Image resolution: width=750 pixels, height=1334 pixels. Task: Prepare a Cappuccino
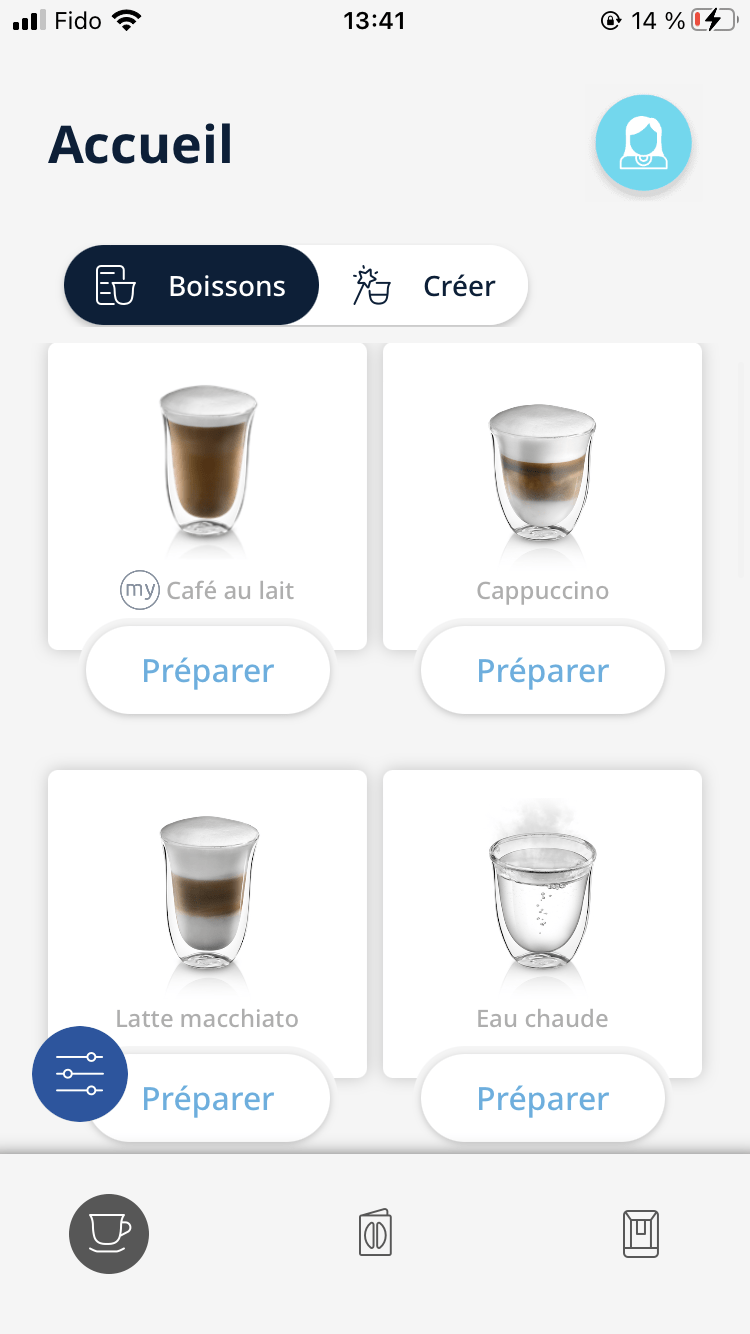tap(542, 670)
